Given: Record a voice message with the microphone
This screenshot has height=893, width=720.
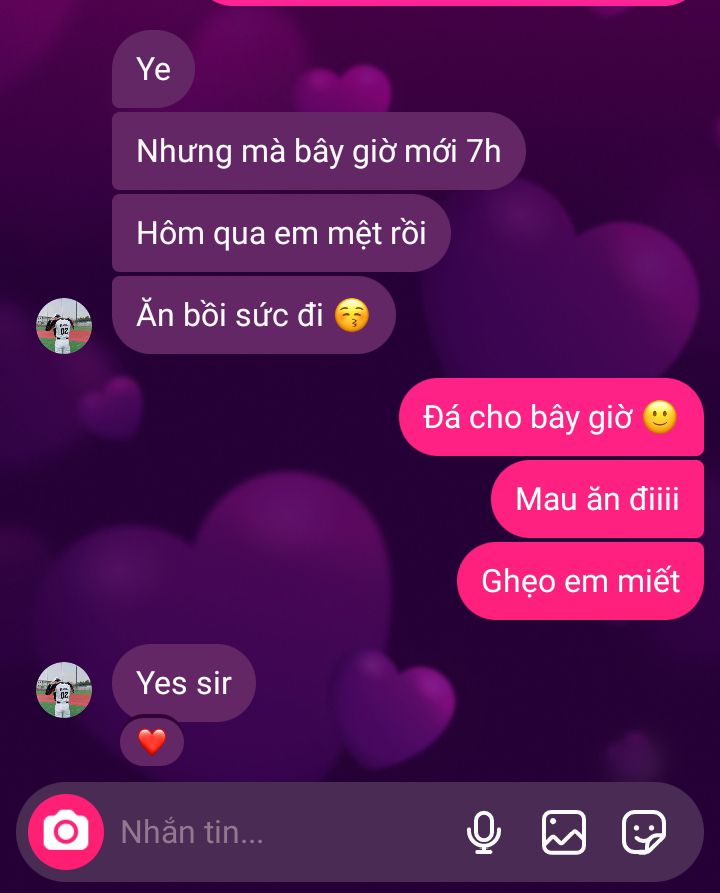Looking at the screenshot, I should 484,832.
